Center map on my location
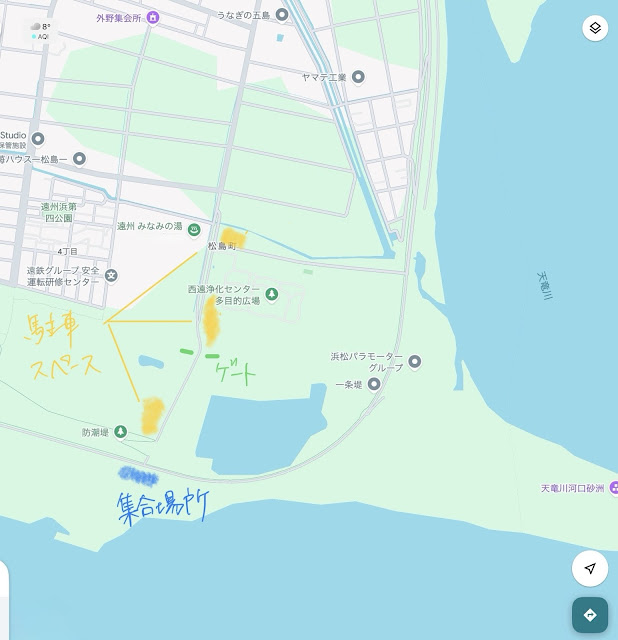This screenshot has width=618, height=640. [x=590, y=568]
